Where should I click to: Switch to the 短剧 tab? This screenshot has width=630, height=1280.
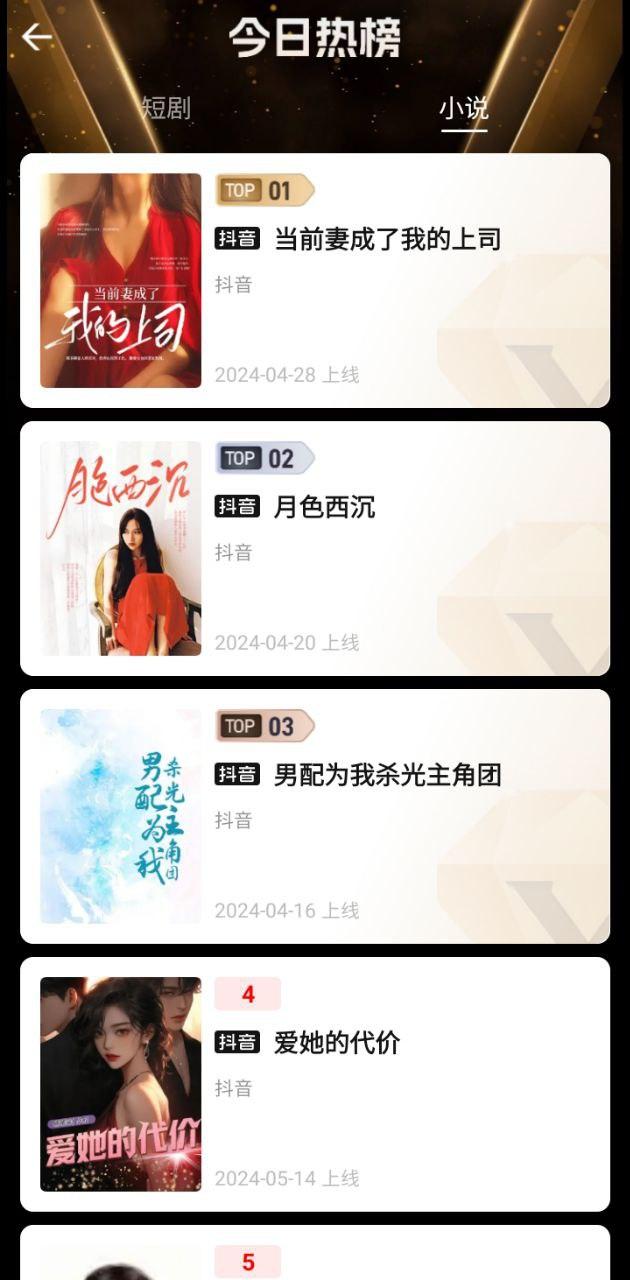pos(166,108)
